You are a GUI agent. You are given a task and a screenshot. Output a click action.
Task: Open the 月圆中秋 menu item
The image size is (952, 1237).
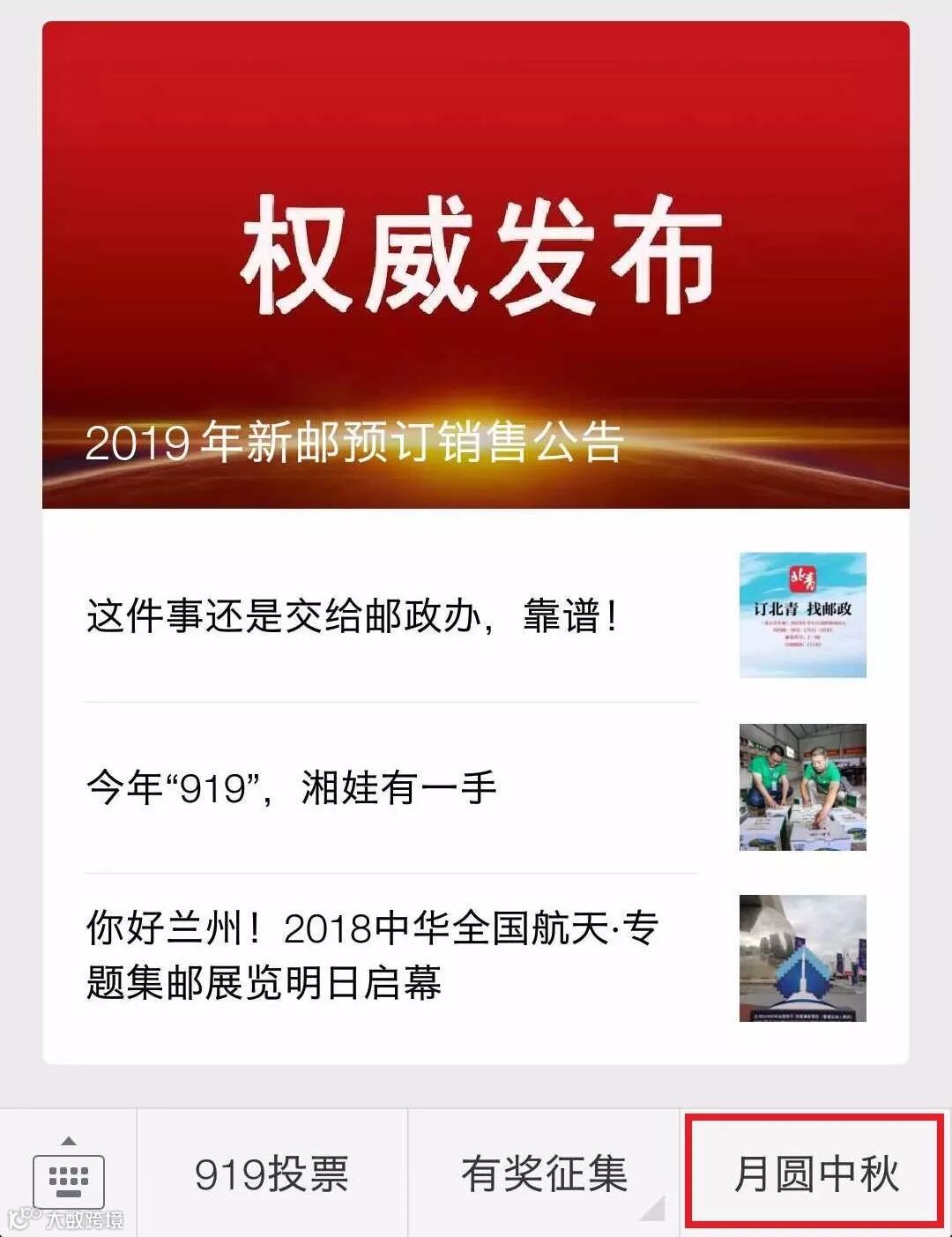point(816,1174)
